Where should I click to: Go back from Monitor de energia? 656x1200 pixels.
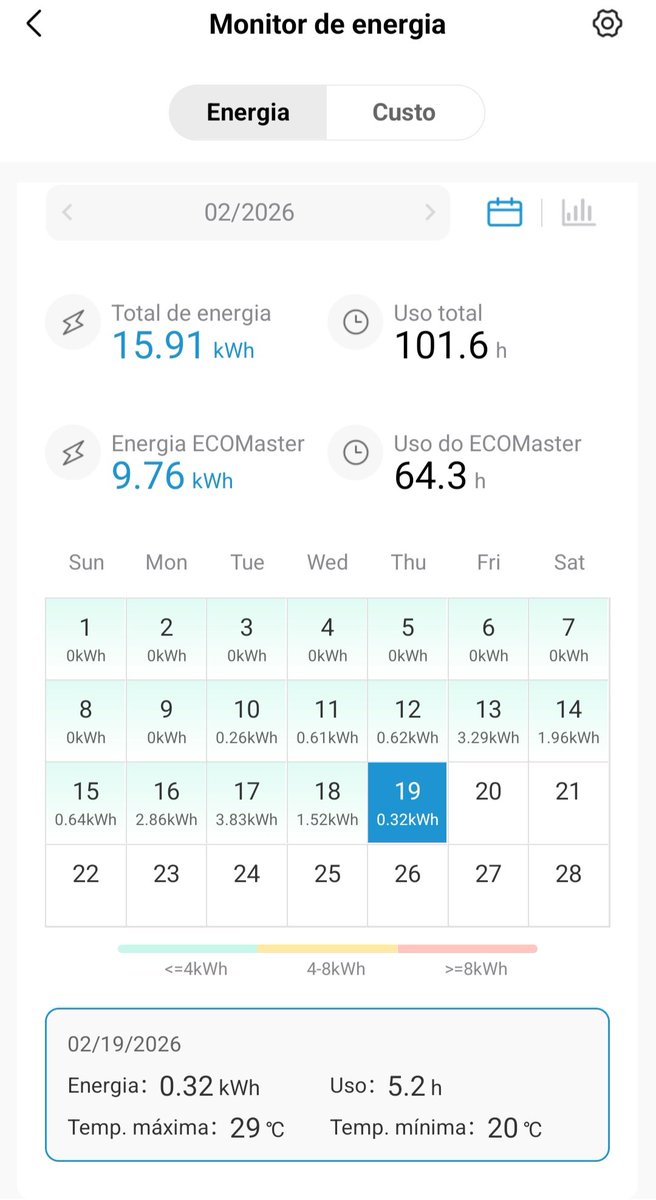tap(35, 24)
